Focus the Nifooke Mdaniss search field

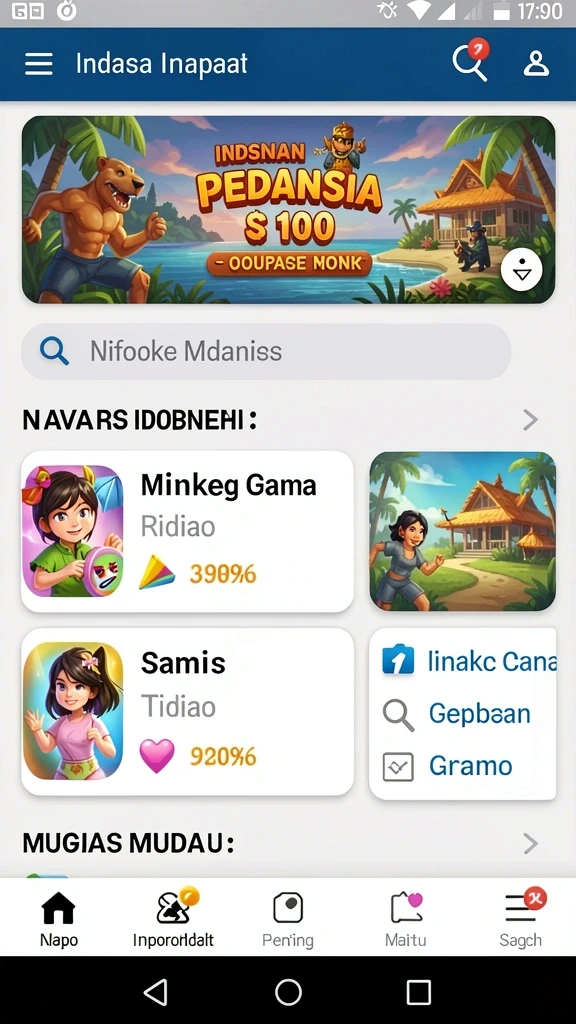pyautogui.click(x=266, y=351)
